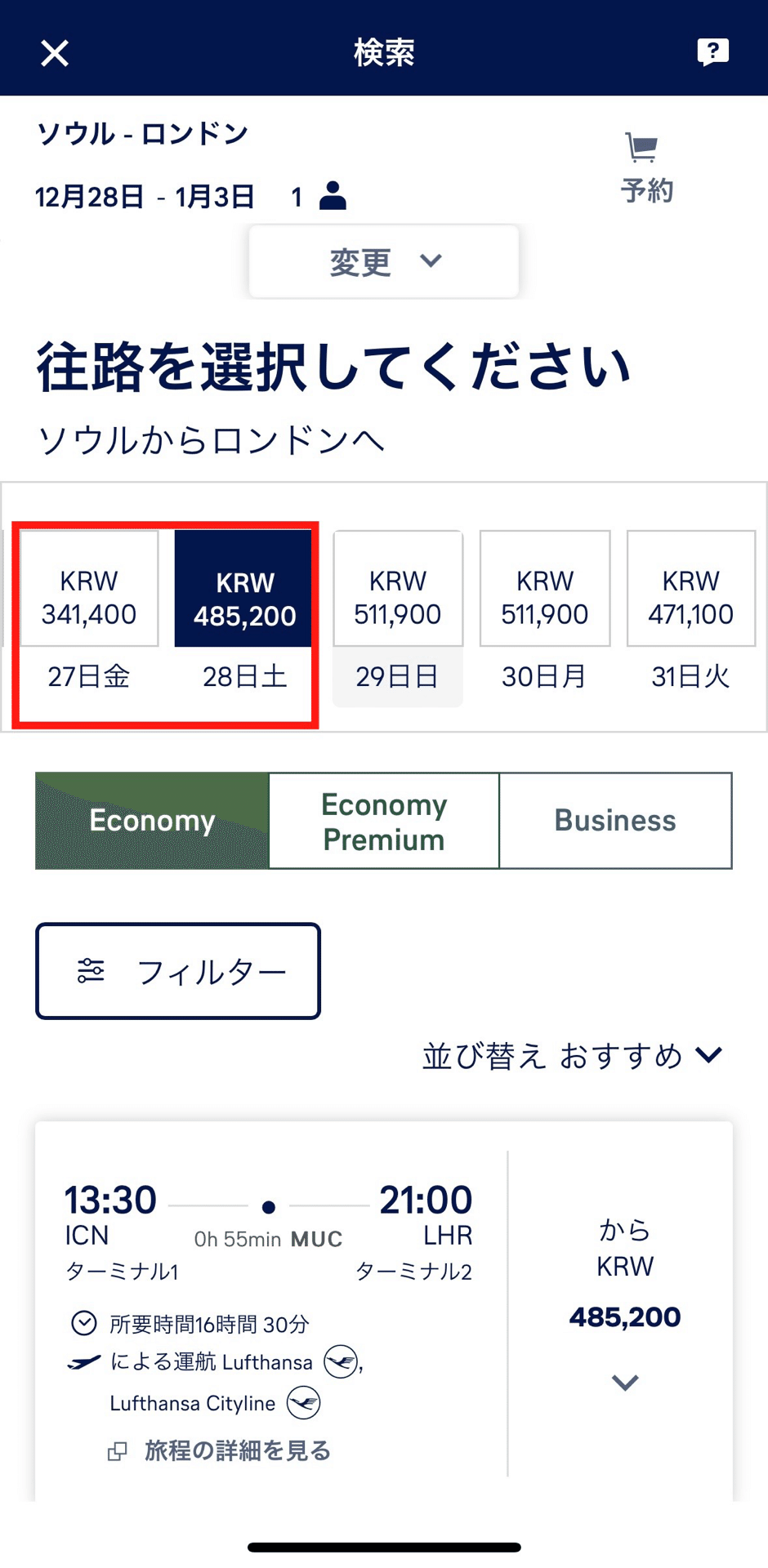Expand KRW 485,200 fare options
Viewport: 768px width, 1568px height.
pos(625,1382)
